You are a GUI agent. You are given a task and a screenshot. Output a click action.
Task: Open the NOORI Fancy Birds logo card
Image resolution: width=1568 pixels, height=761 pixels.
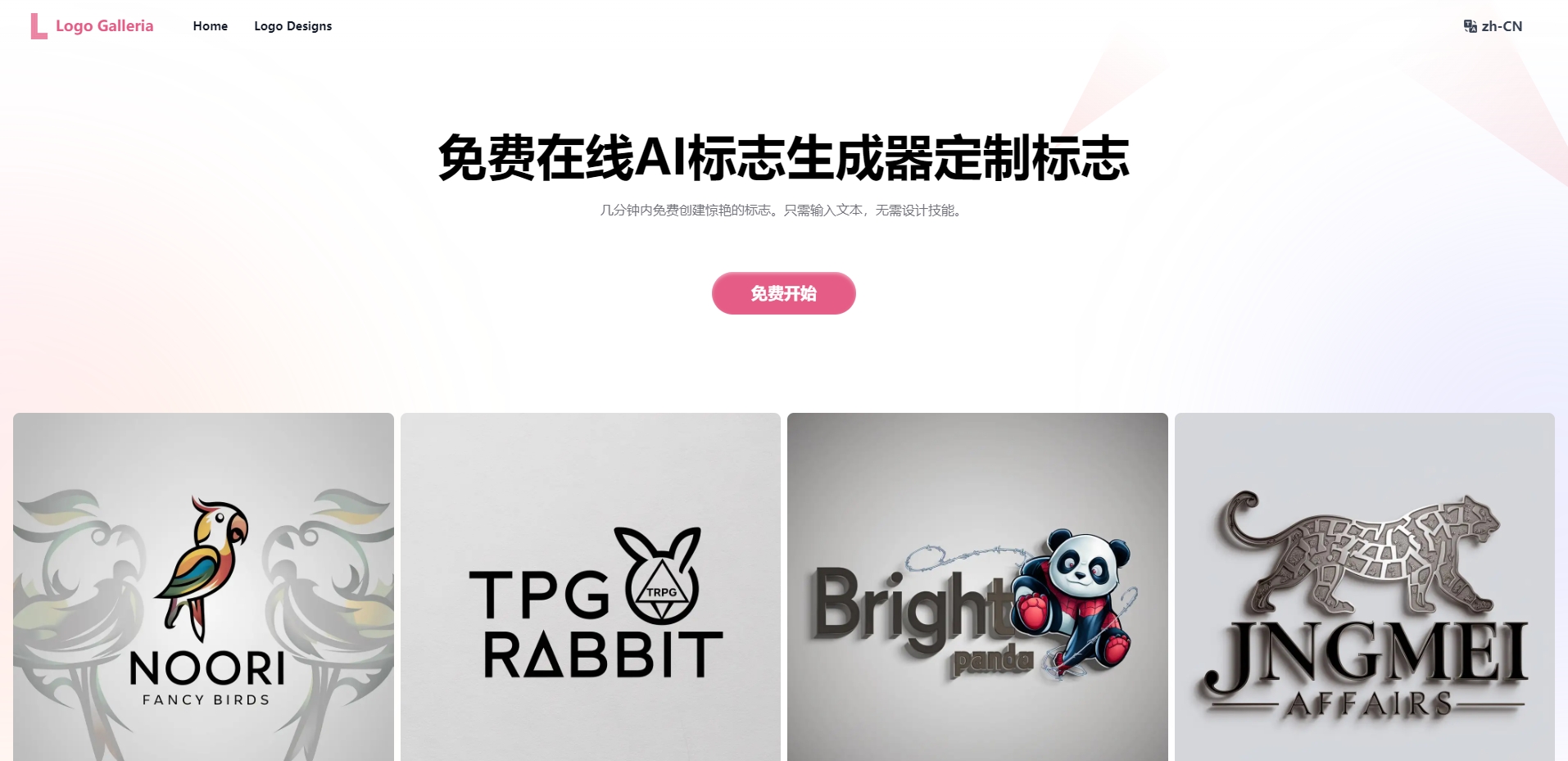[x=203, y=587]
